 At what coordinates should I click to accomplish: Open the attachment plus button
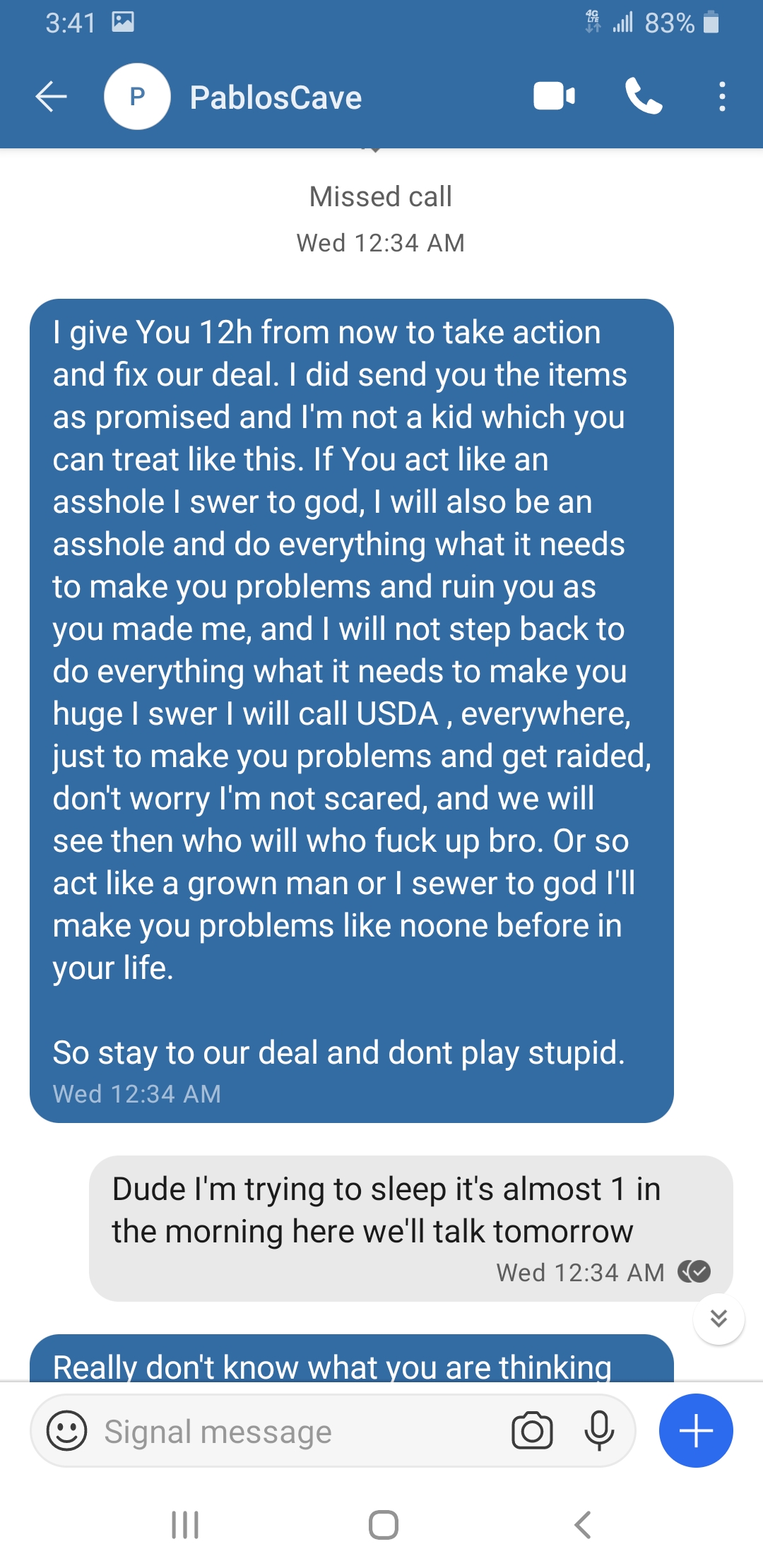pyautogui.click(x=696, y=1431)
